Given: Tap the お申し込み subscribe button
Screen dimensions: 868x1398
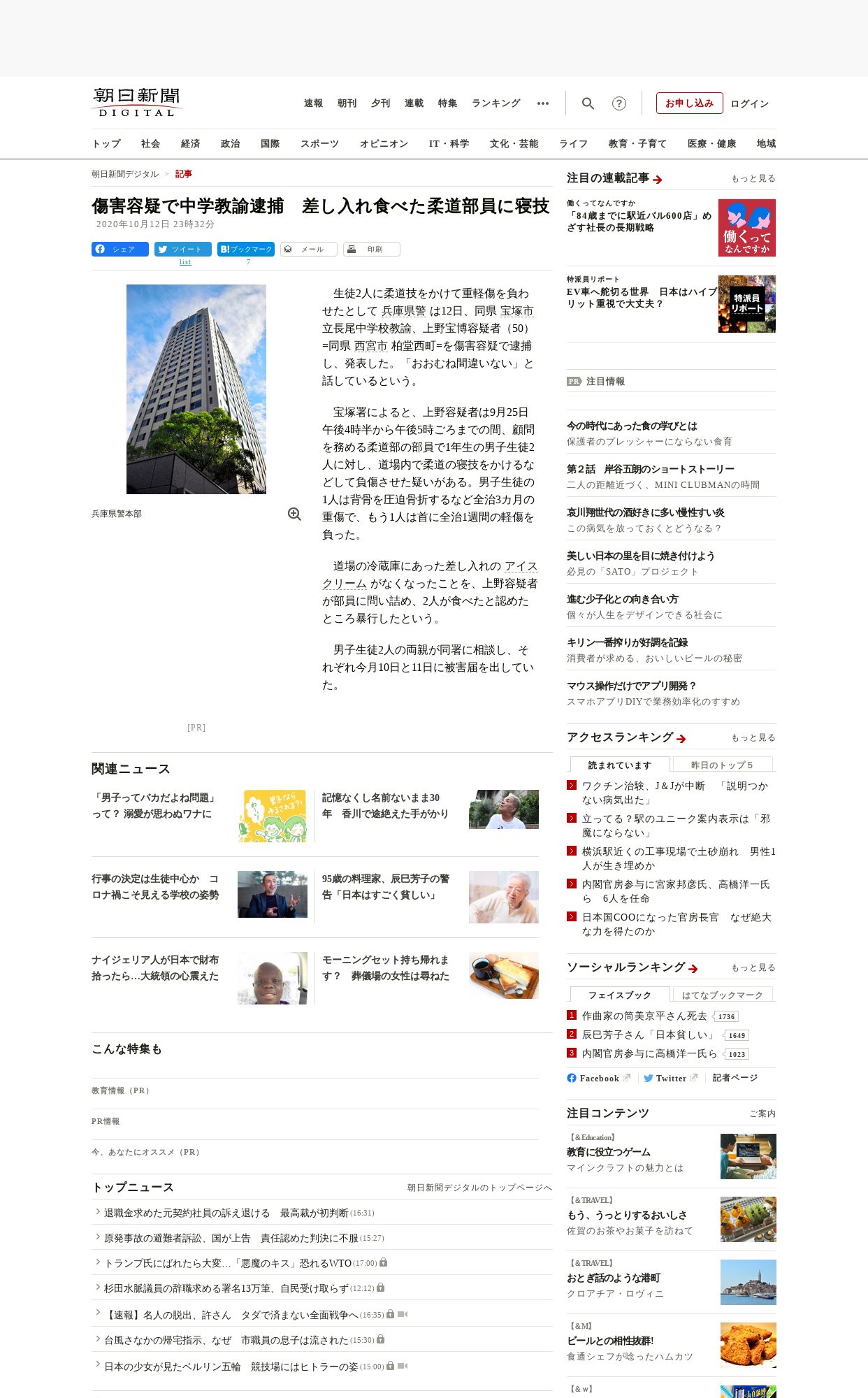Looking at the screenshot, I should point(689,103).
